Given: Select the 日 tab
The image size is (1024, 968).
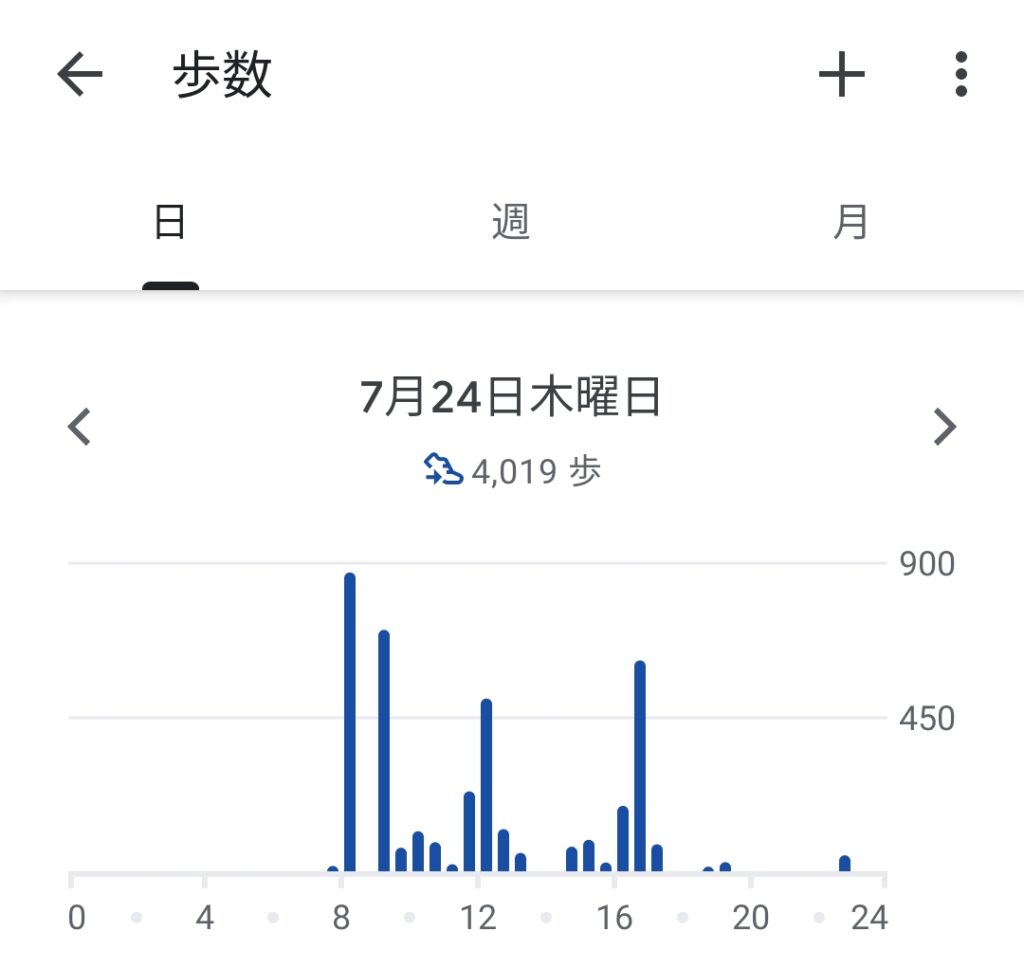Looking at the screenshot, I should point(170,222).
